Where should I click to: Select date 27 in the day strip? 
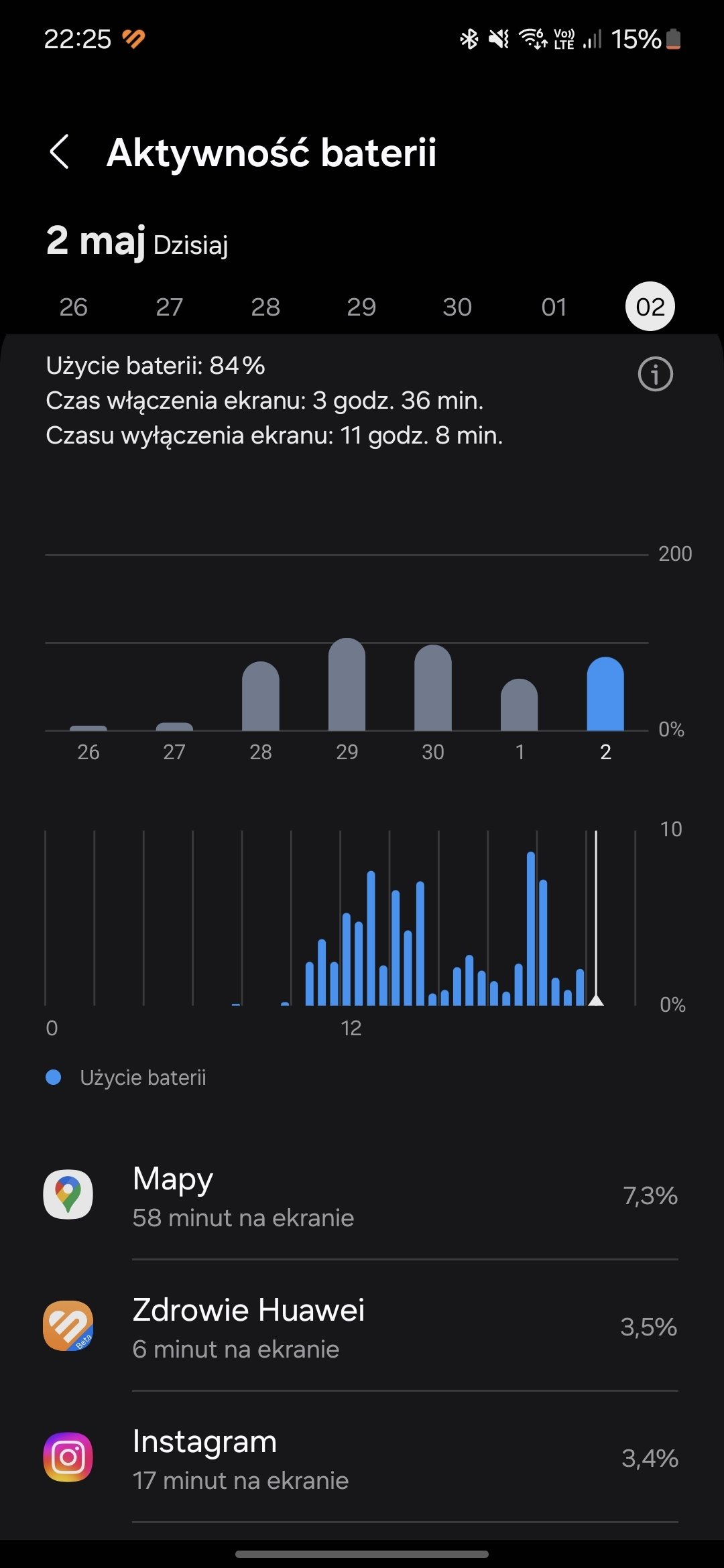(x=170, y=307)
